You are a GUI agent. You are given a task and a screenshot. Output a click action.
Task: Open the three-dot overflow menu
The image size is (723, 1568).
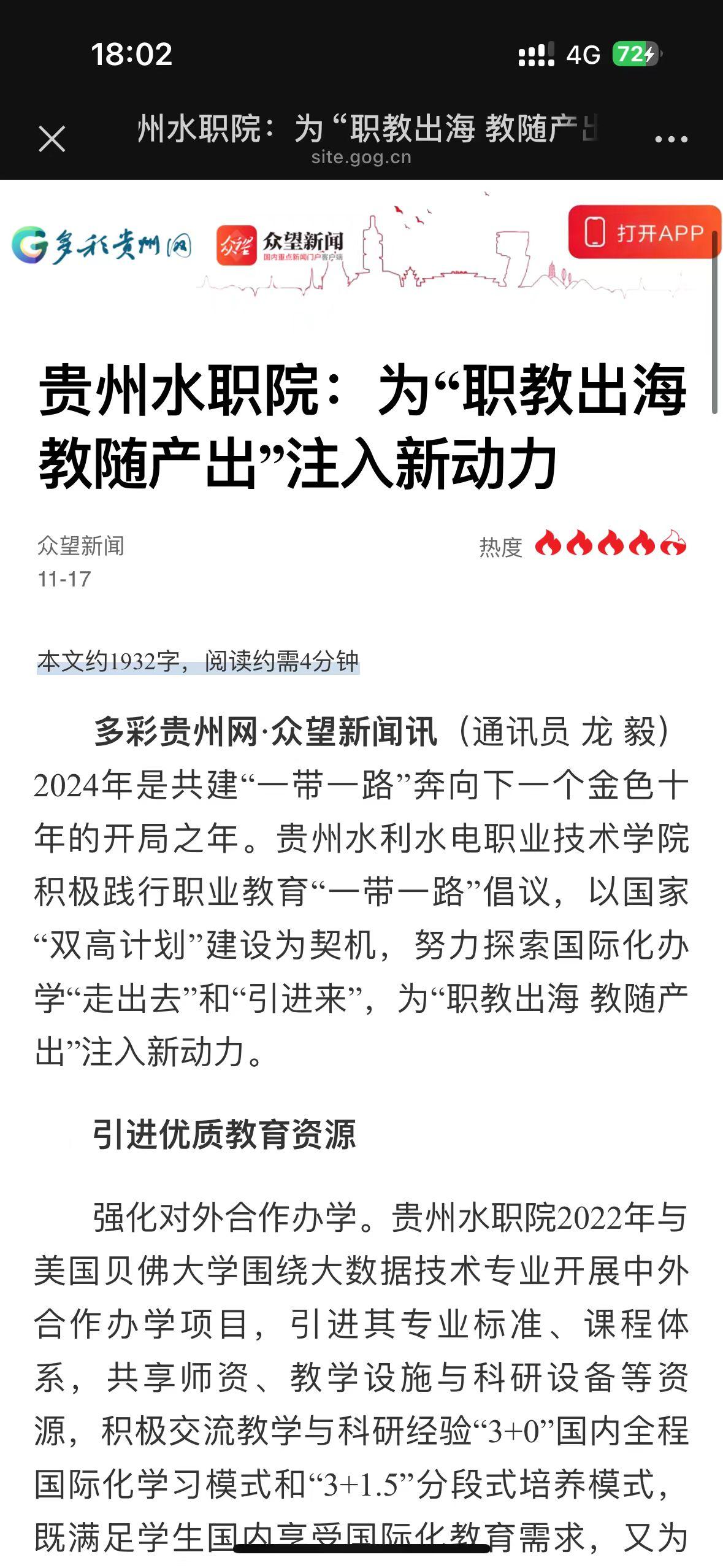click(671, 139)
